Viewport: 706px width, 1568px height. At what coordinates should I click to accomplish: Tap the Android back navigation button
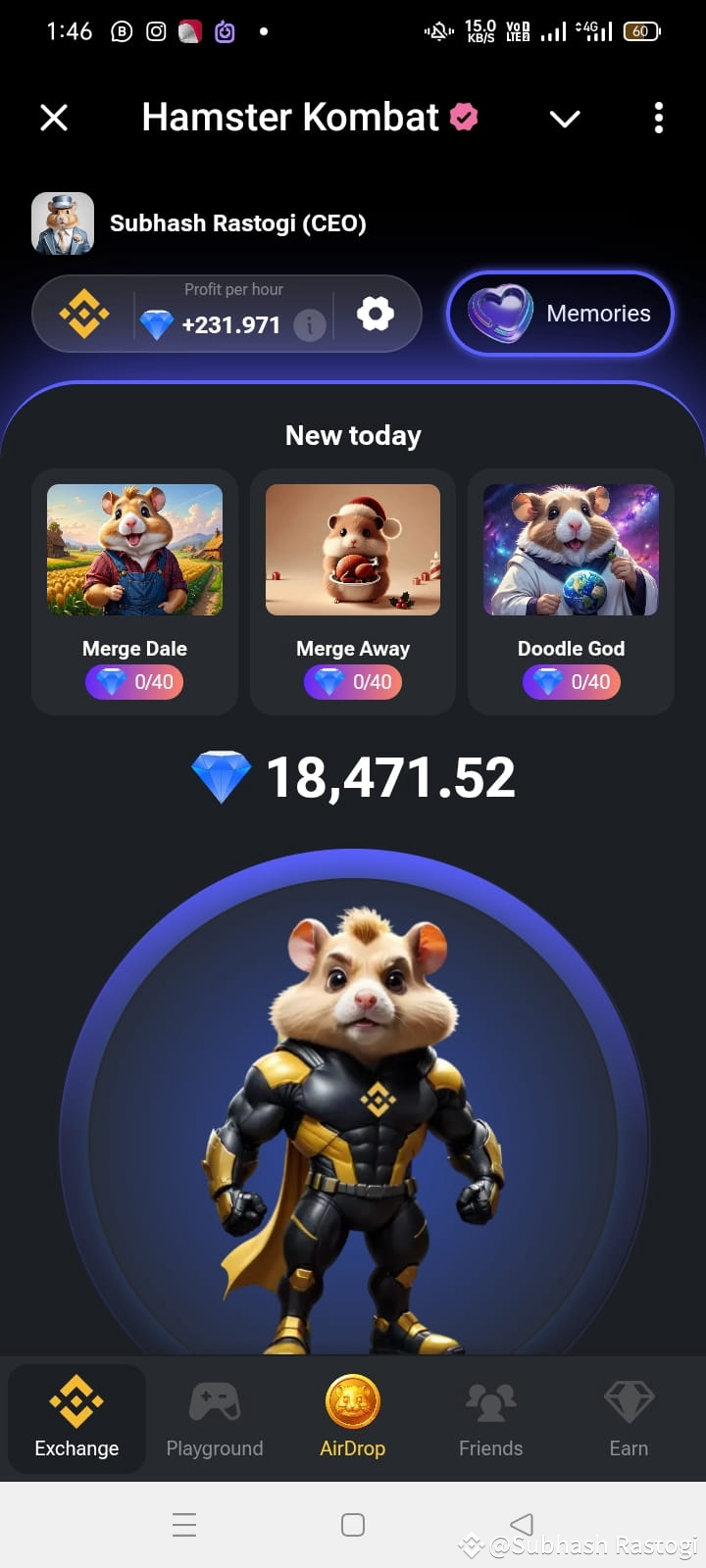click(521, 1524)
